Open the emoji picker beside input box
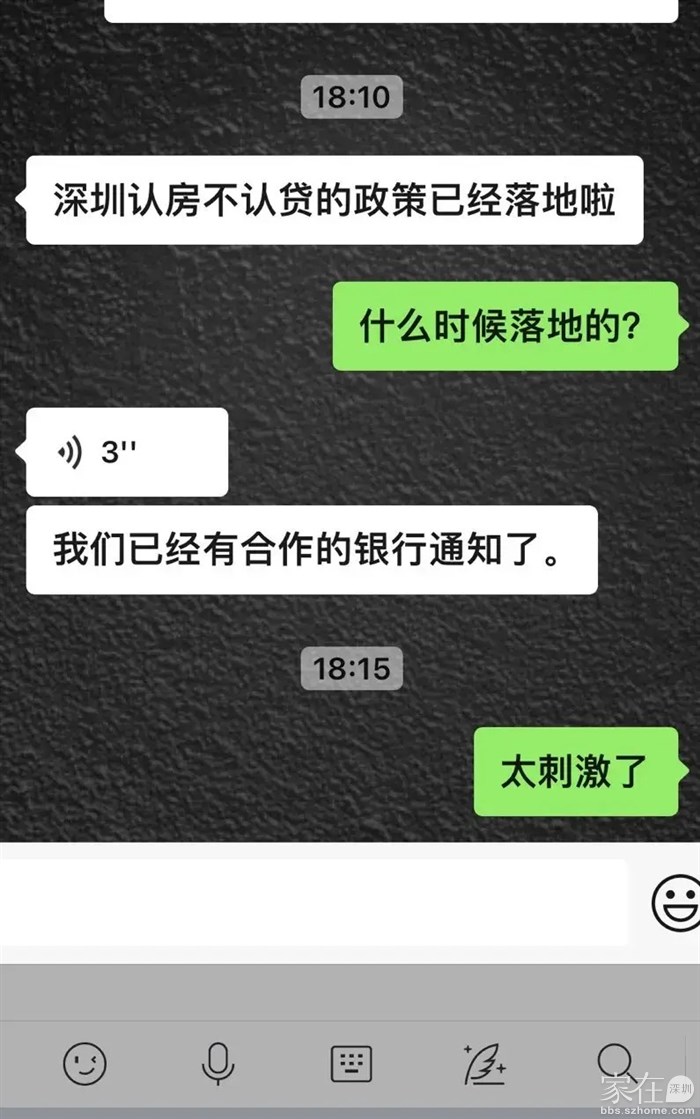The width and height of the screenshot is (700, 1119). coord(676,902)
